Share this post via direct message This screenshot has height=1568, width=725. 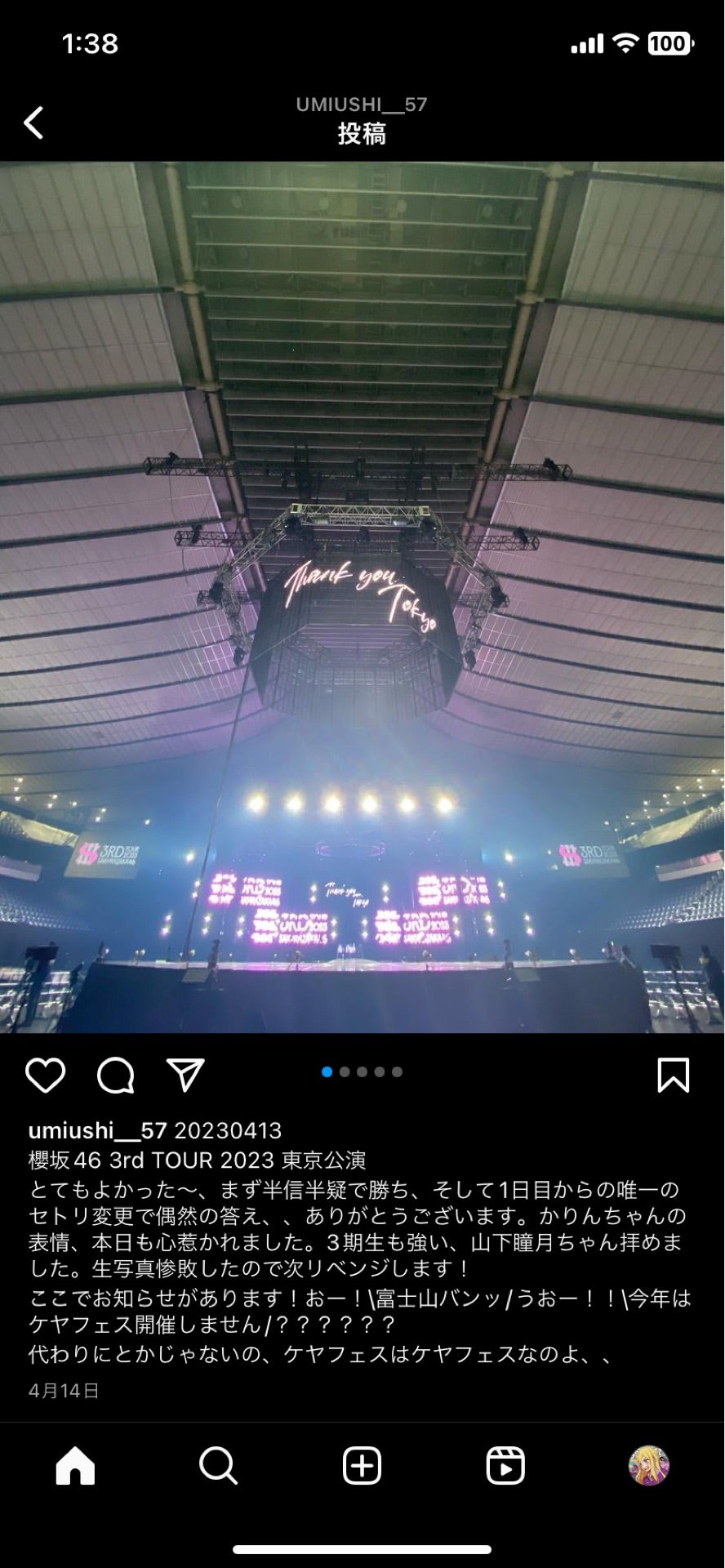point(185,1075)
